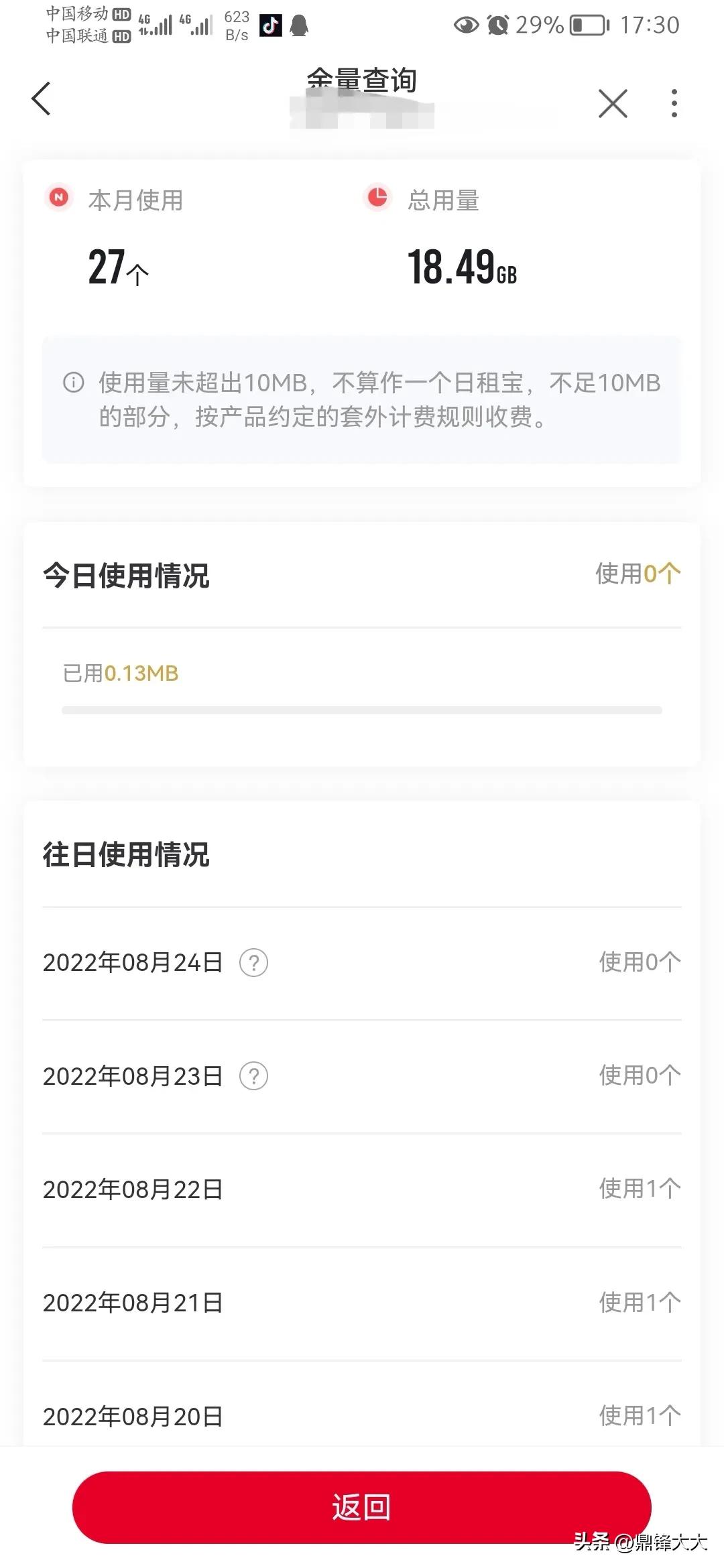Tap the pie chart icon beside 总用量
Image resolution: width=724 pixels, height=1568 pixels.
click(377, 199)
